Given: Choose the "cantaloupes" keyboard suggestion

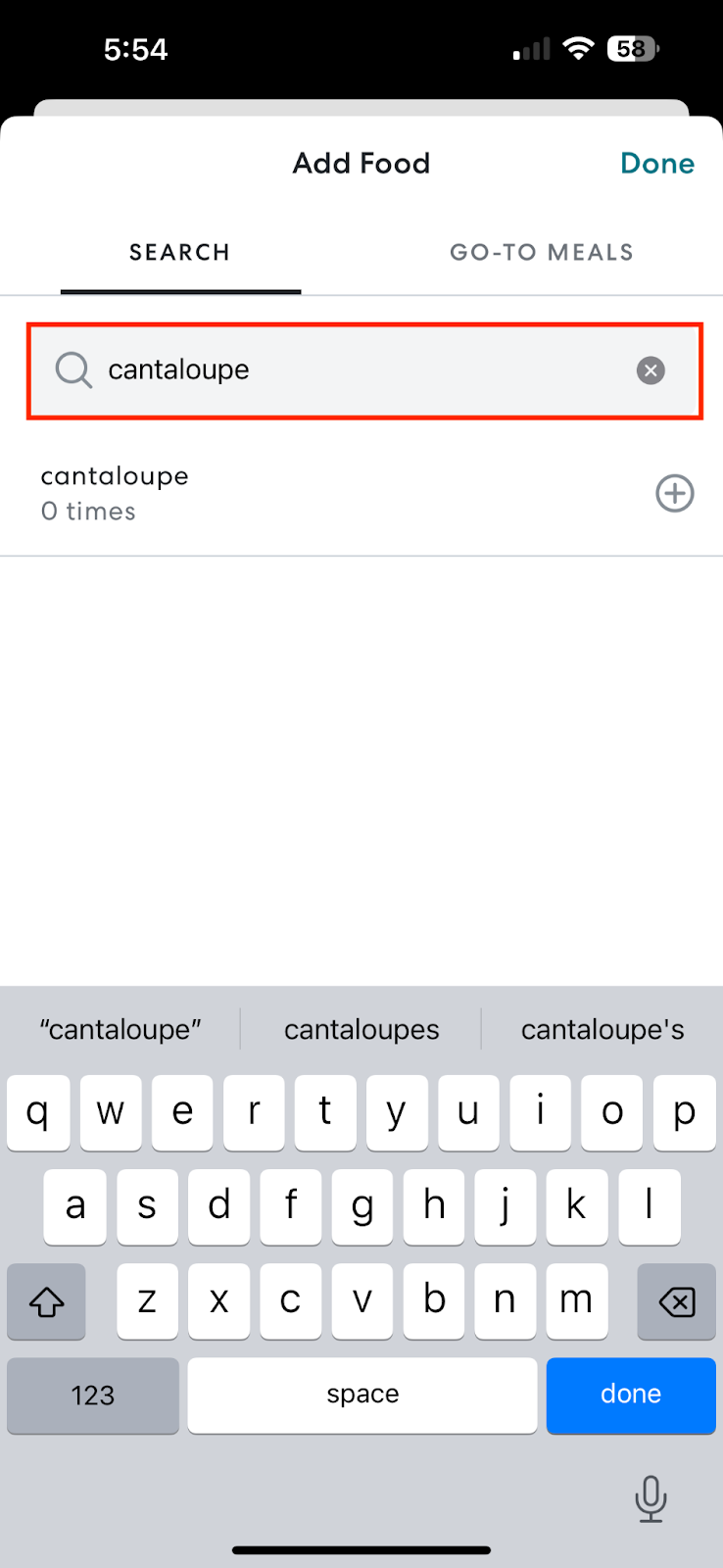Looking at the screenshot, I should [x=361, y=1030].
